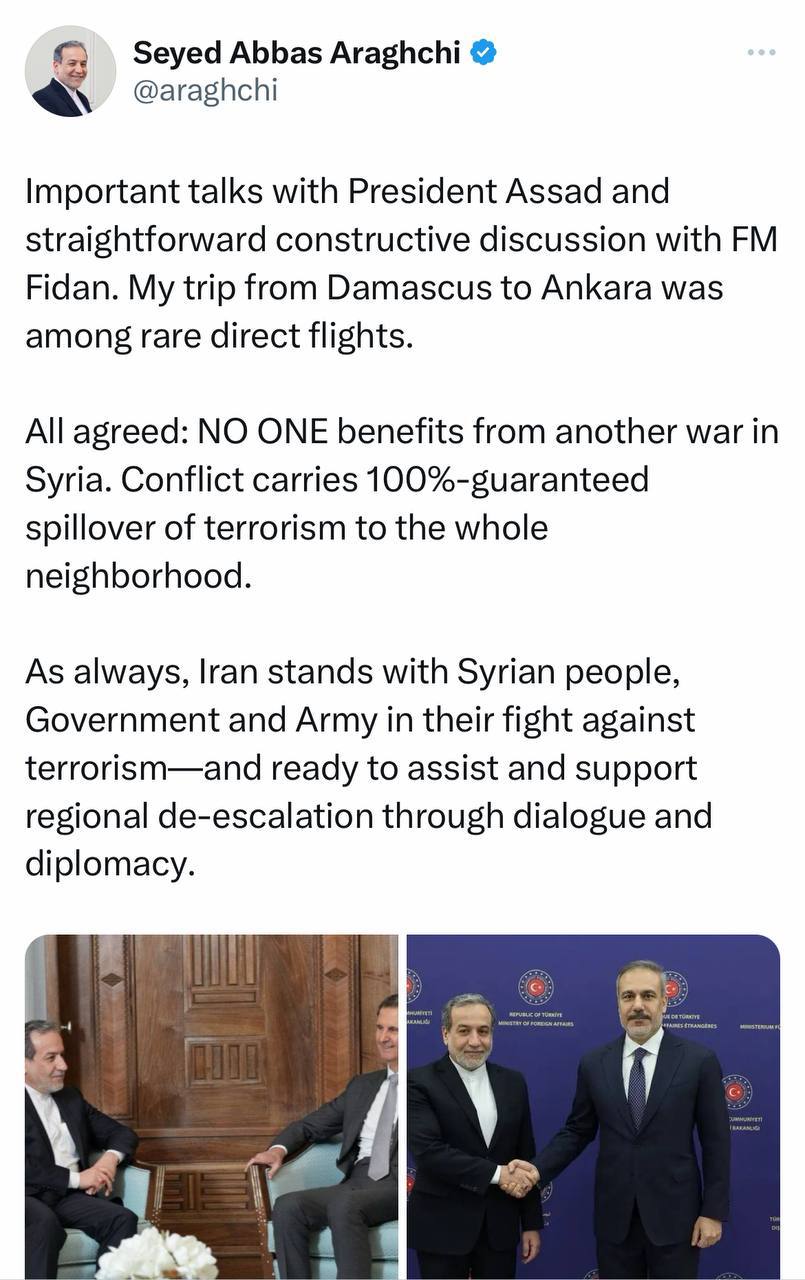Image resolution: width=805 pixels, height=1280 pixels.
Task: Visit the @araghchi profile handle
Action: tap(205, 91)
